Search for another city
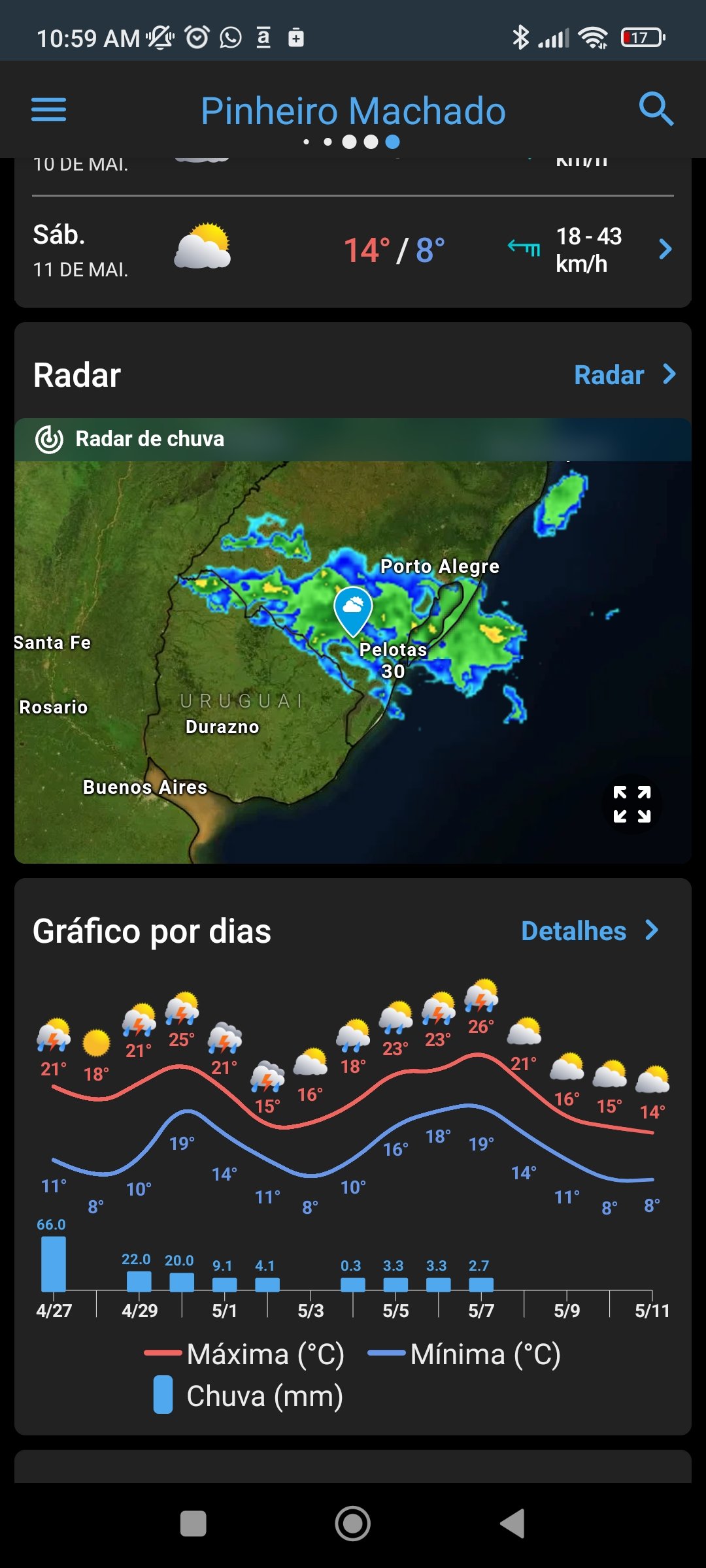 (x=656, y=108)
